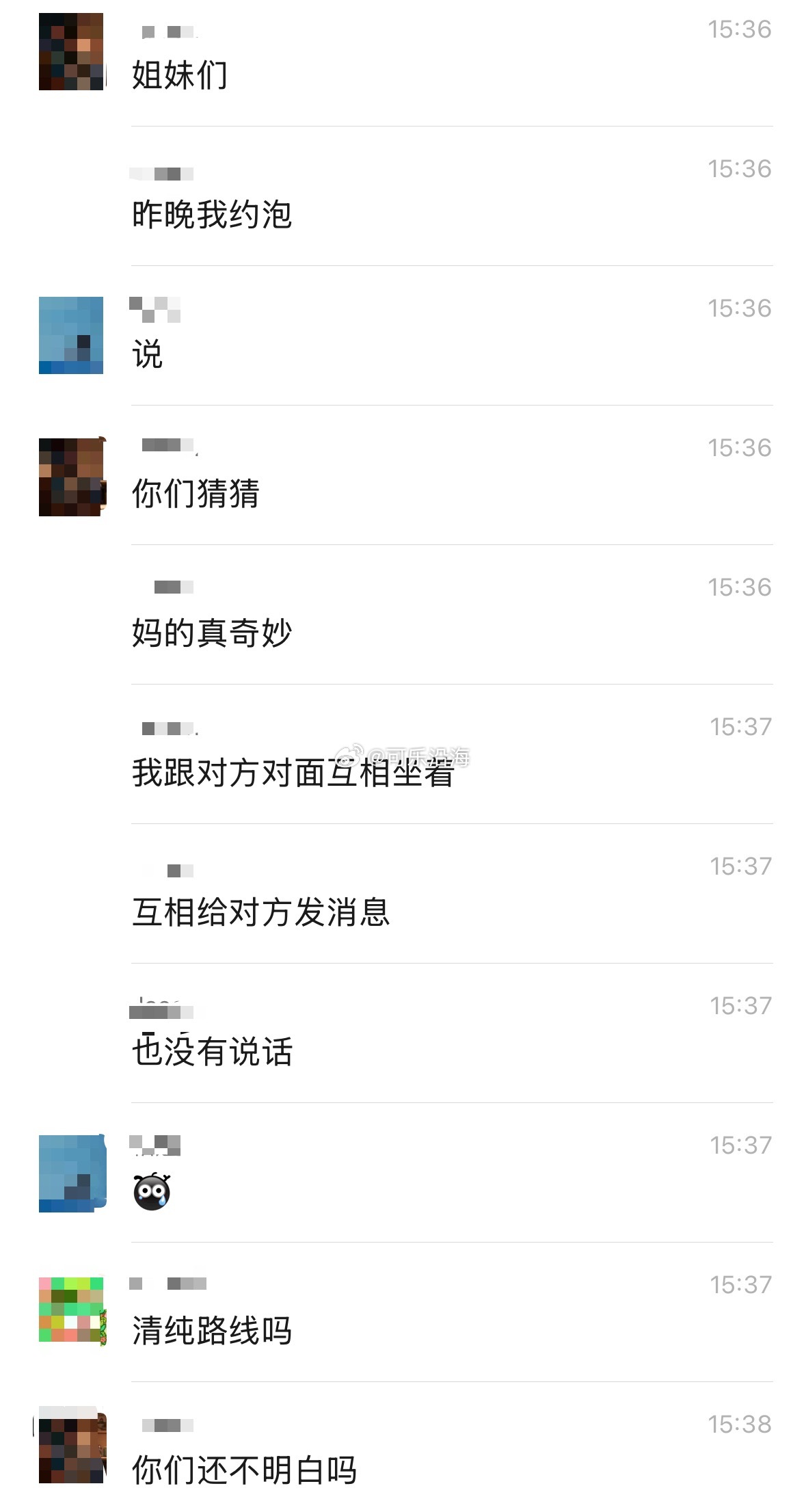
Task: Open the message "我跟对方对面互相坐着"
Action: [293, 772]
